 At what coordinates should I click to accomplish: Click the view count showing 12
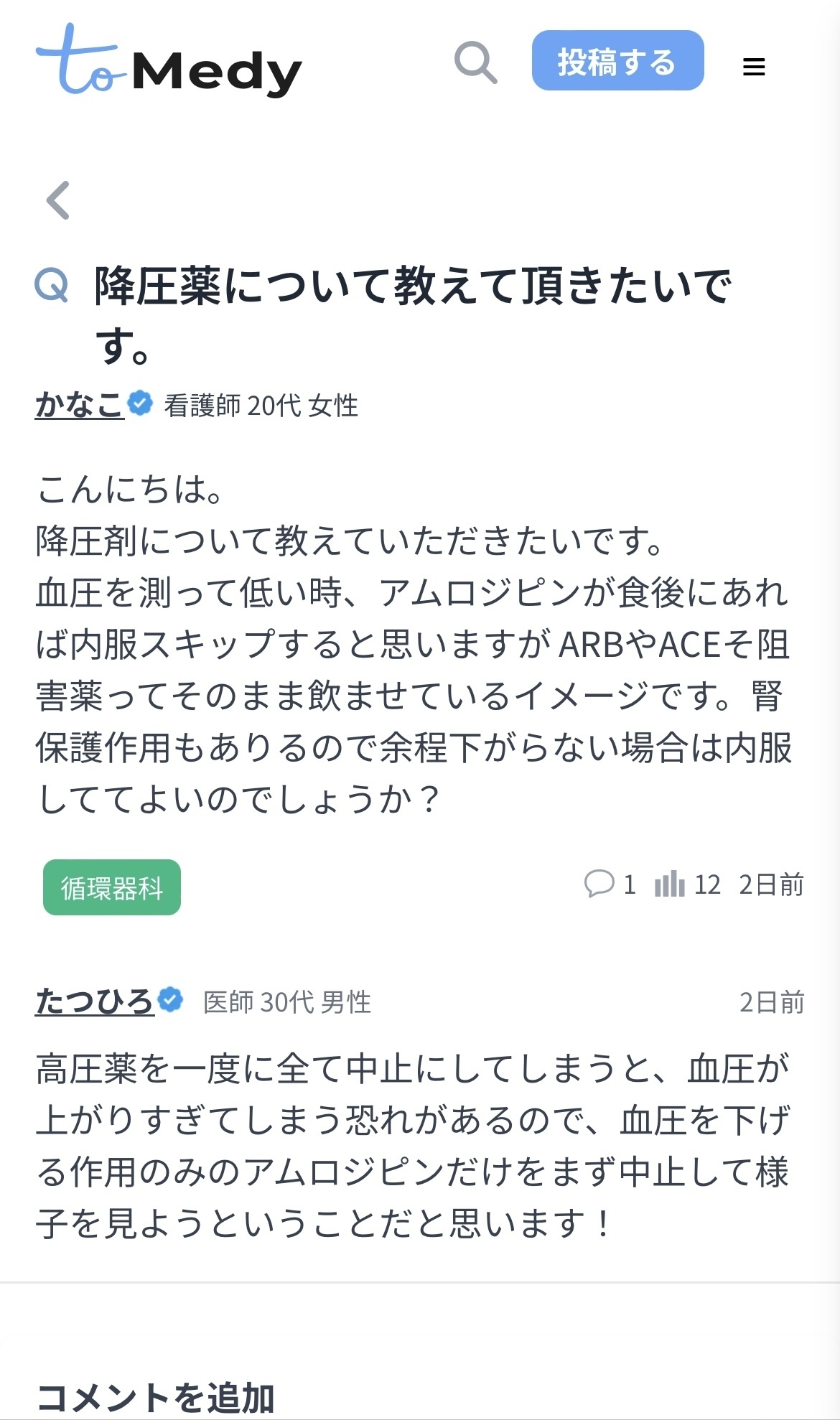click(x=707, y=884)
